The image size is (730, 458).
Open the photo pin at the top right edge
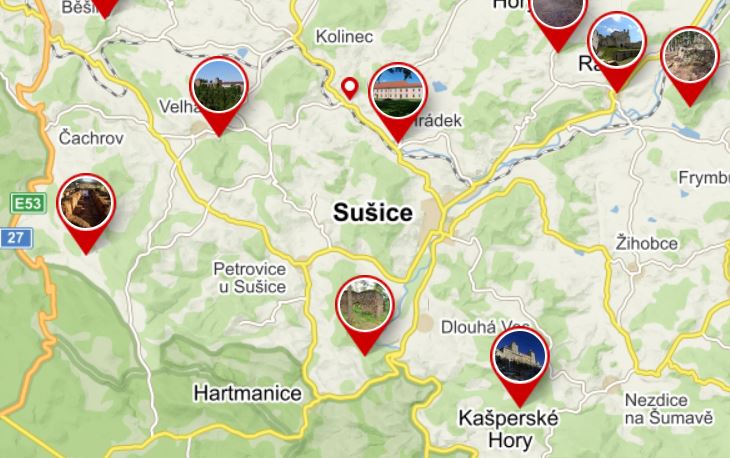click(690, 56)
